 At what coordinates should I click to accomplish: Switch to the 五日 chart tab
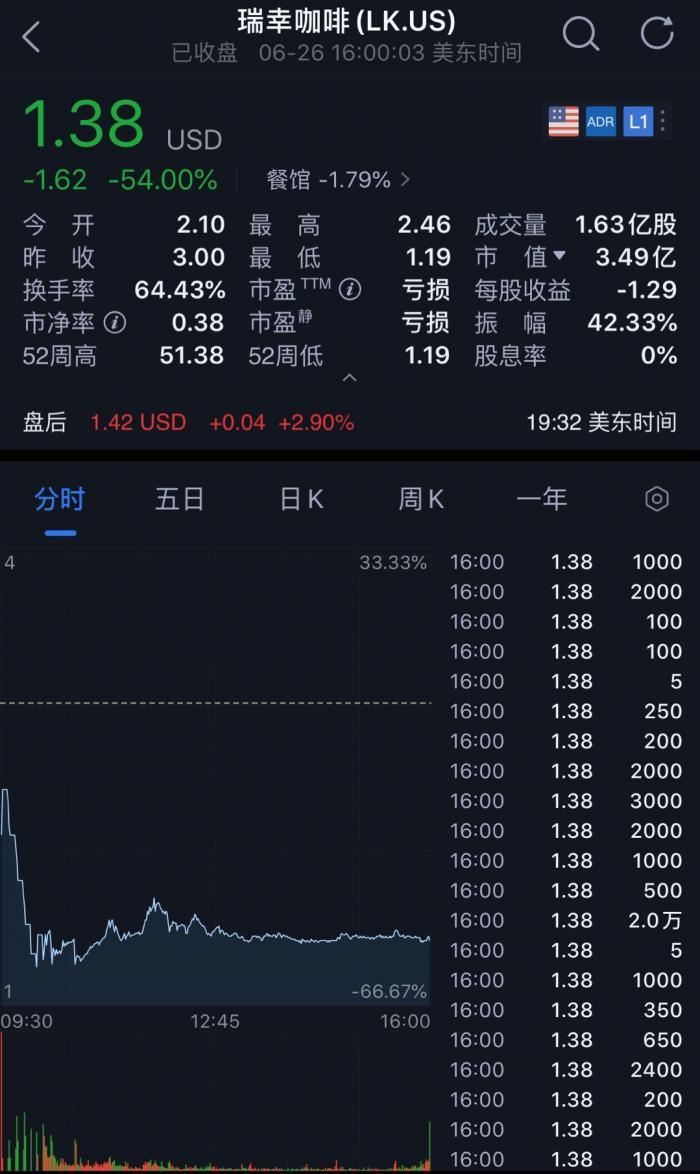(x=180, y=499)
